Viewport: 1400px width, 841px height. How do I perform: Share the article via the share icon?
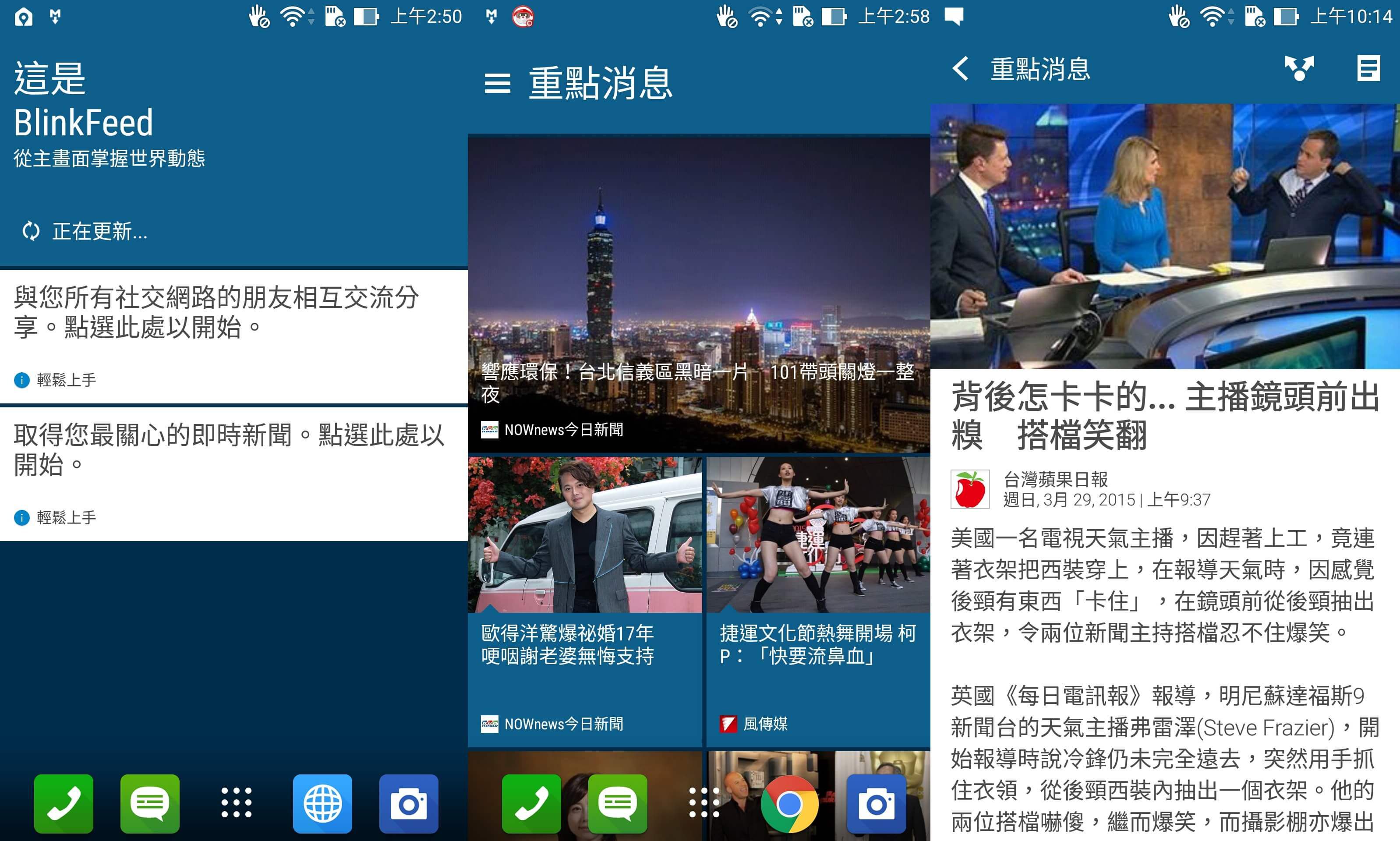pyautogui.click(x=1299, y=69)
